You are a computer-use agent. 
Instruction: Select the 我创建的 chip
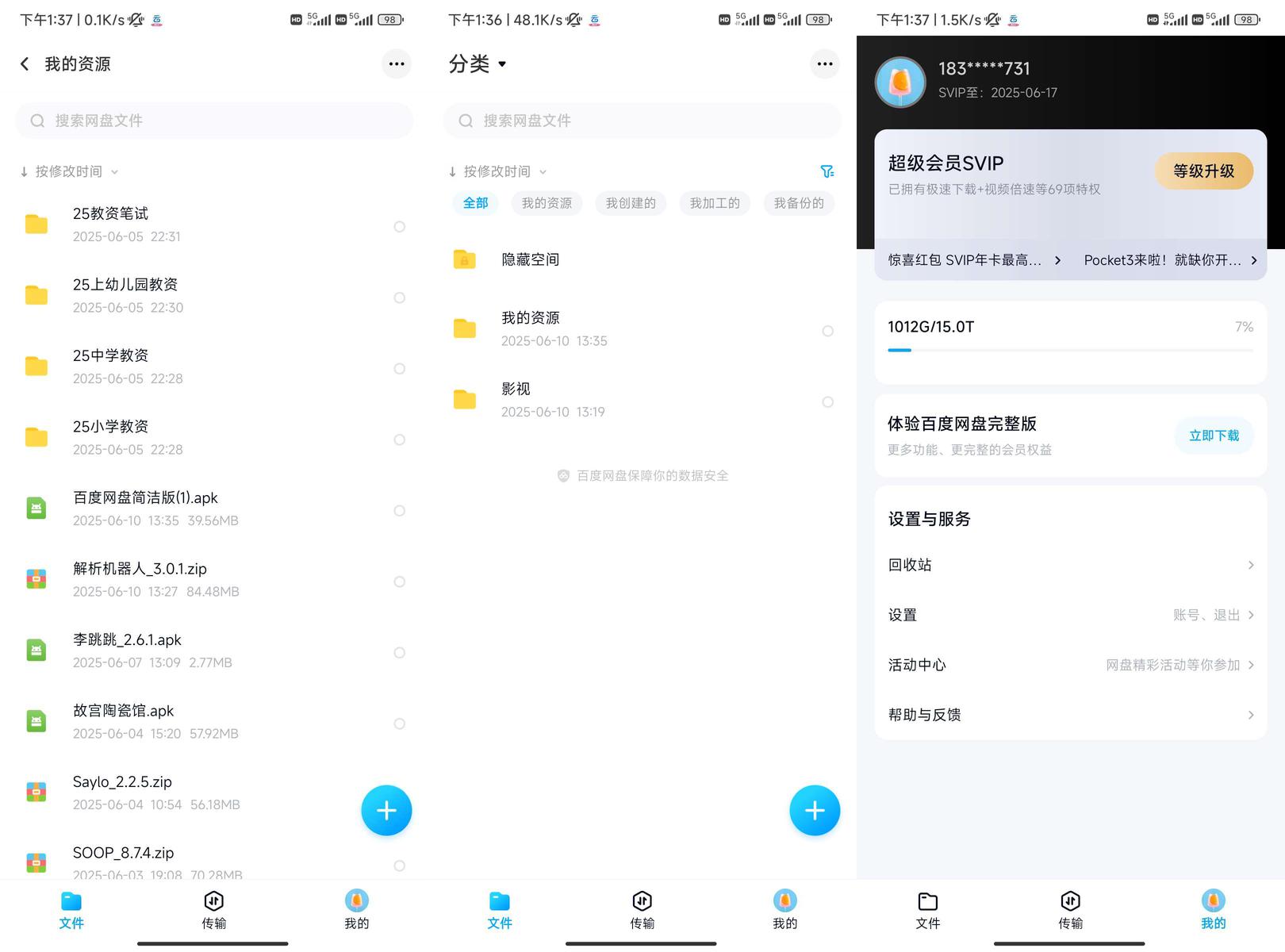[631, 203]
